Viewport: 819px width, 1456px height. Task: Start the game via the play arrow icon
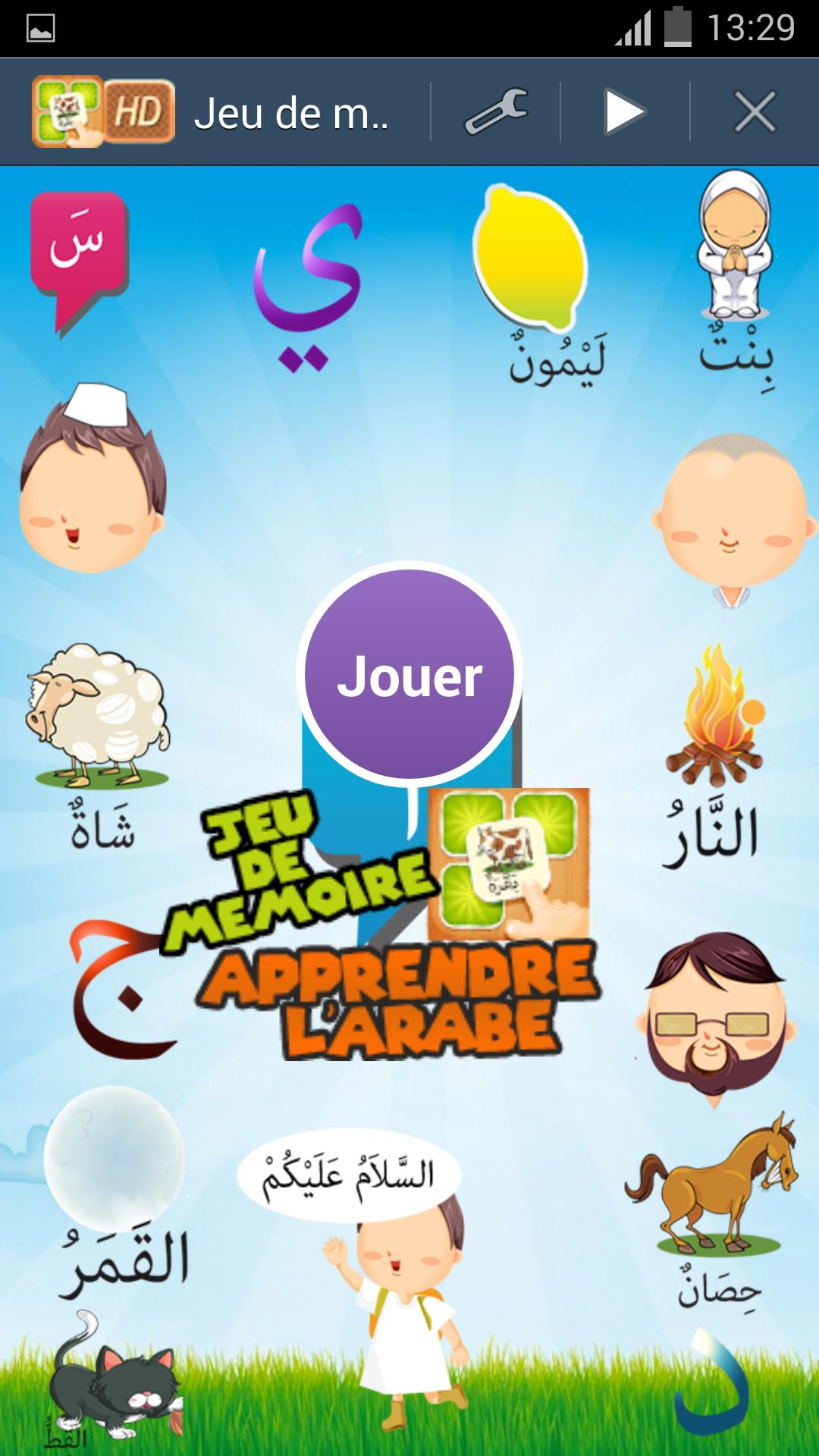pyautogui.click(x=623, y=111)
